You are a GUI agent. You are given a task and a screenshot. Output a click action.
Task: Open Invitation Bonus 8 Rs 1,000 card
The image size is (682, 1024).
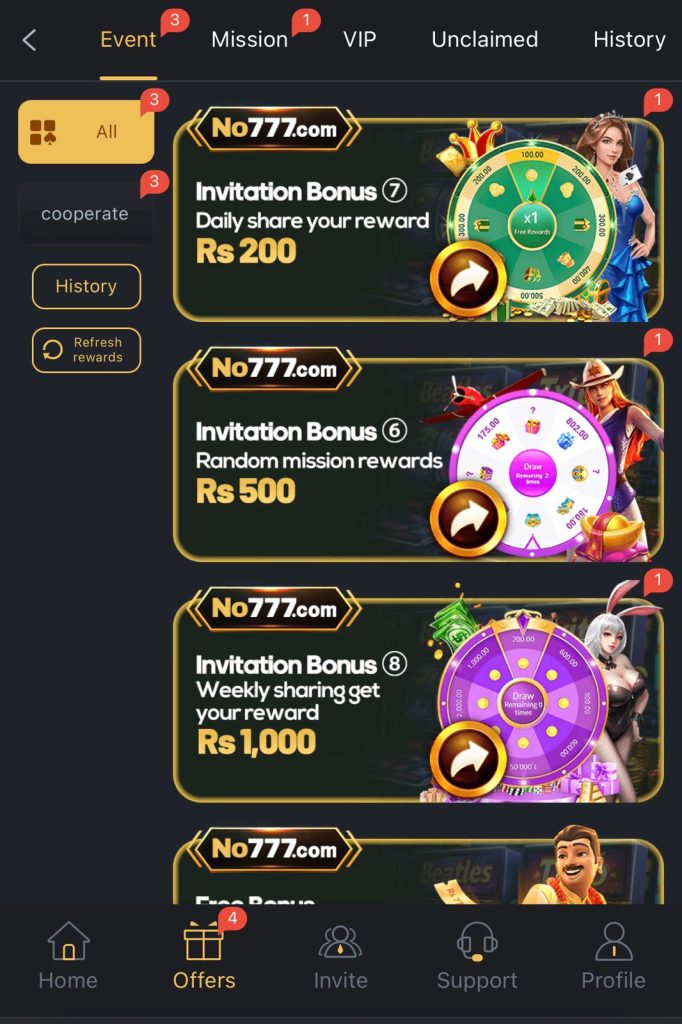tap(417, 699)
